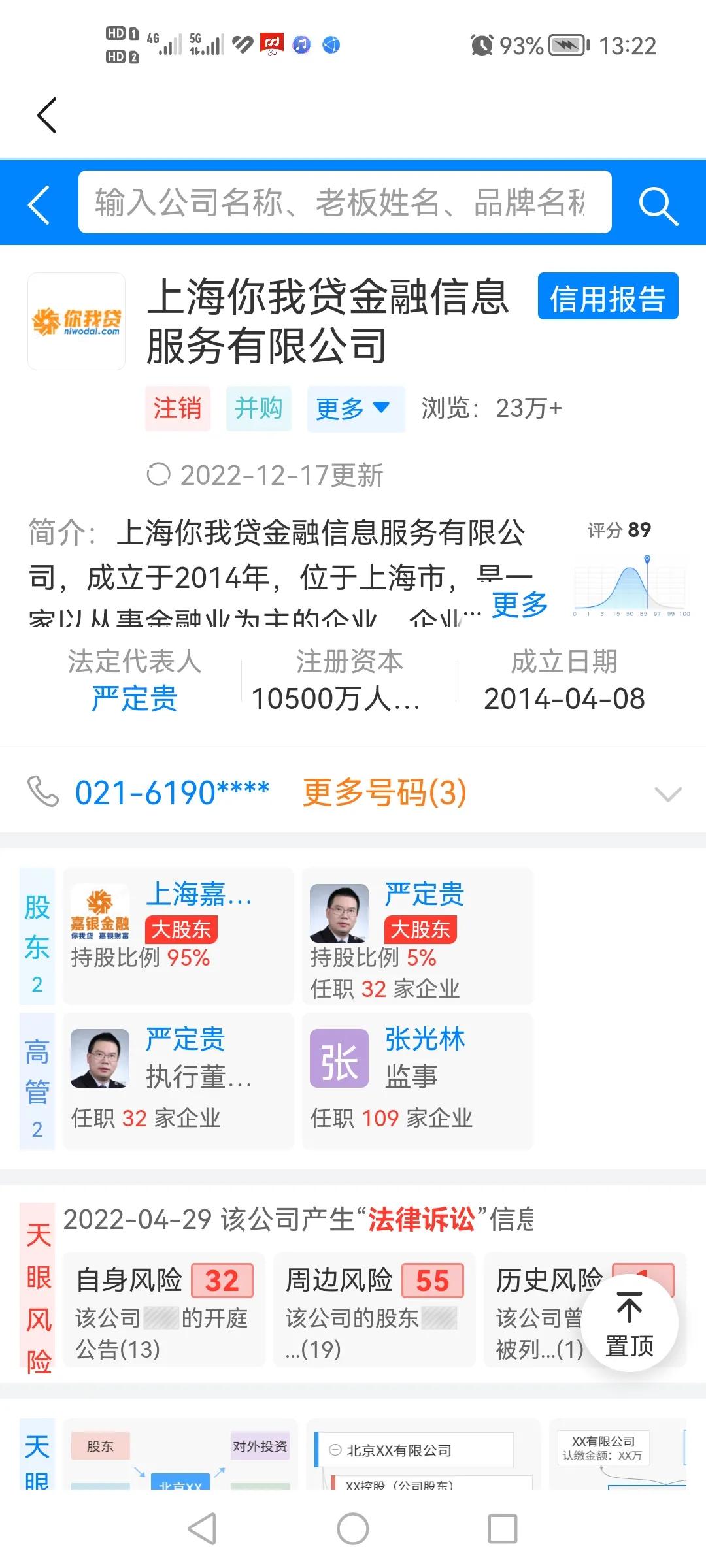Call the number 021-6190****
Screen dimensions: 706x1568
point(171,793)
